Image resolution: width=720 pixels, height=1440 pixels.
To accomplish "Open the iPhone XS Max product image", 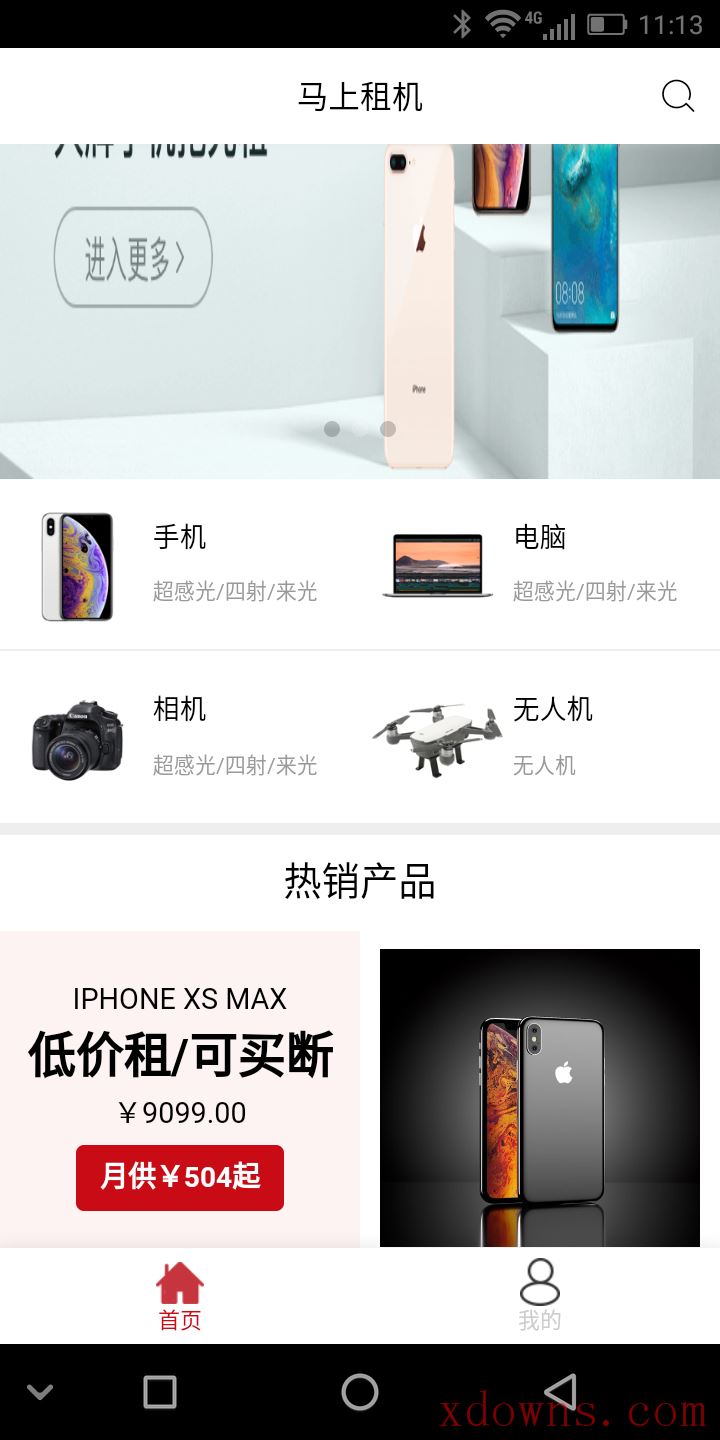I will (540, 1097).
